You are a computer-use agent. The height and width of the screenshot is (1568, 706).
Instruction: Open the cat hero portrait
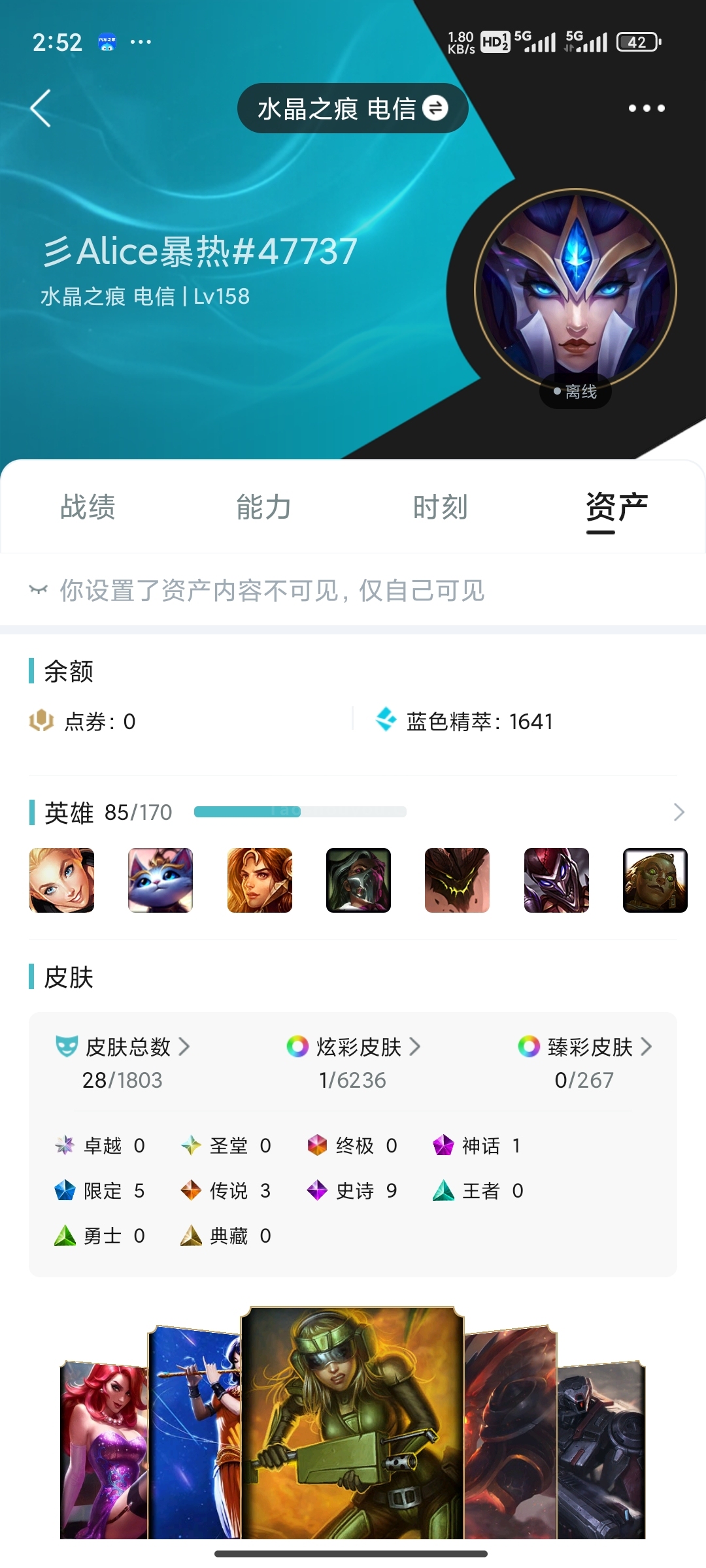pos(161,880)
